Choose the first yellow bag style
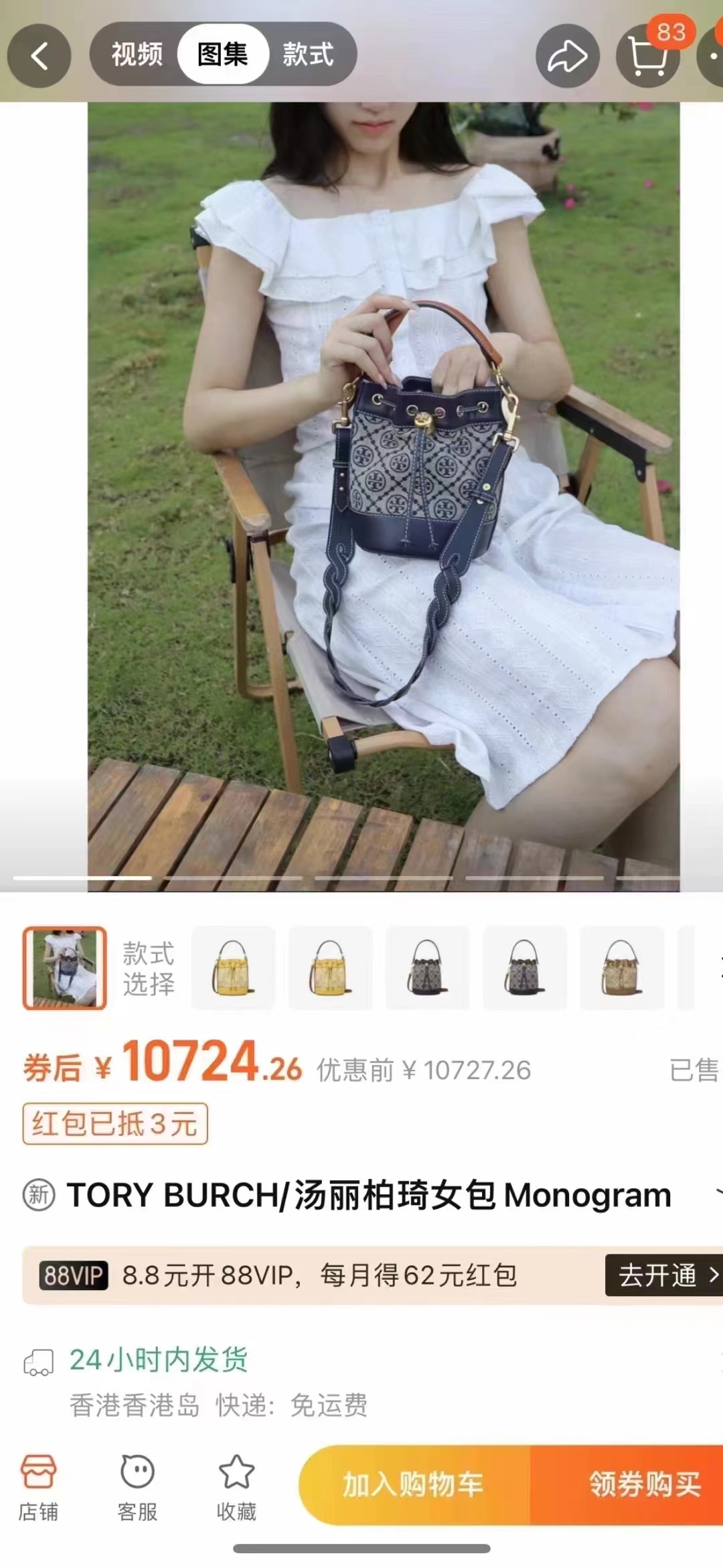 click(x=233, y=968)
